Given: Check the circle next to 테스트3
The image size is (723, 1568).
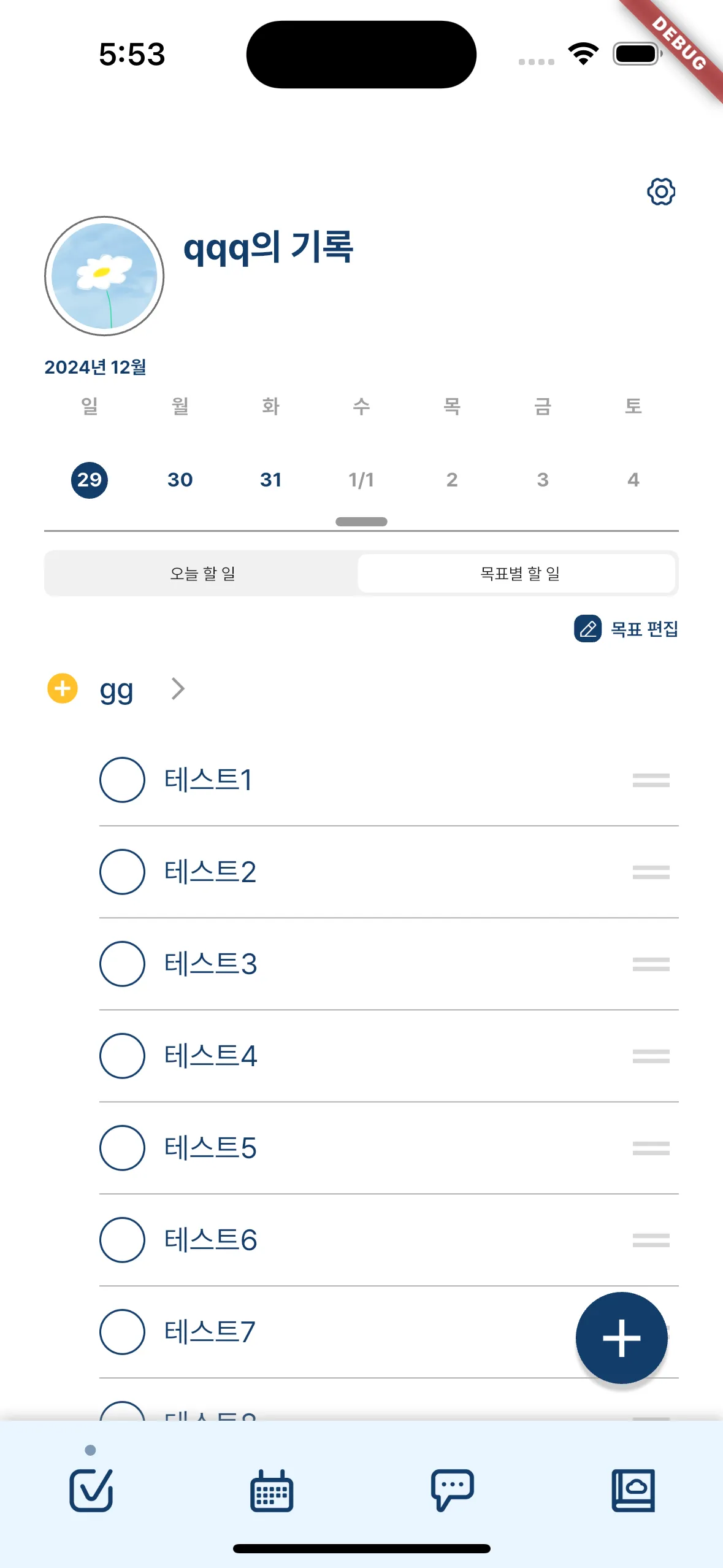Looking at the screenshot, I should [x=122, y=964].
